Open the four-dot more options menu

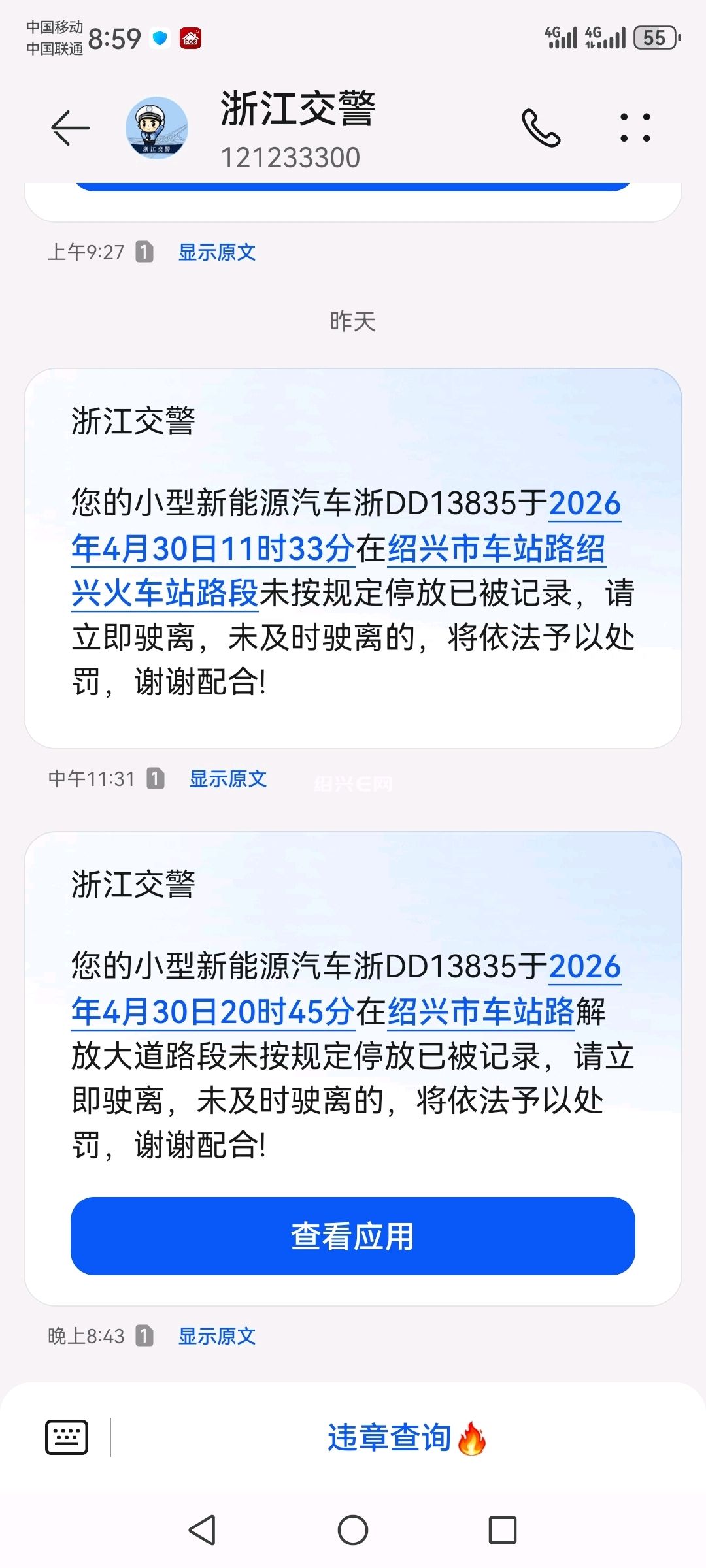[x=635, y=128]
